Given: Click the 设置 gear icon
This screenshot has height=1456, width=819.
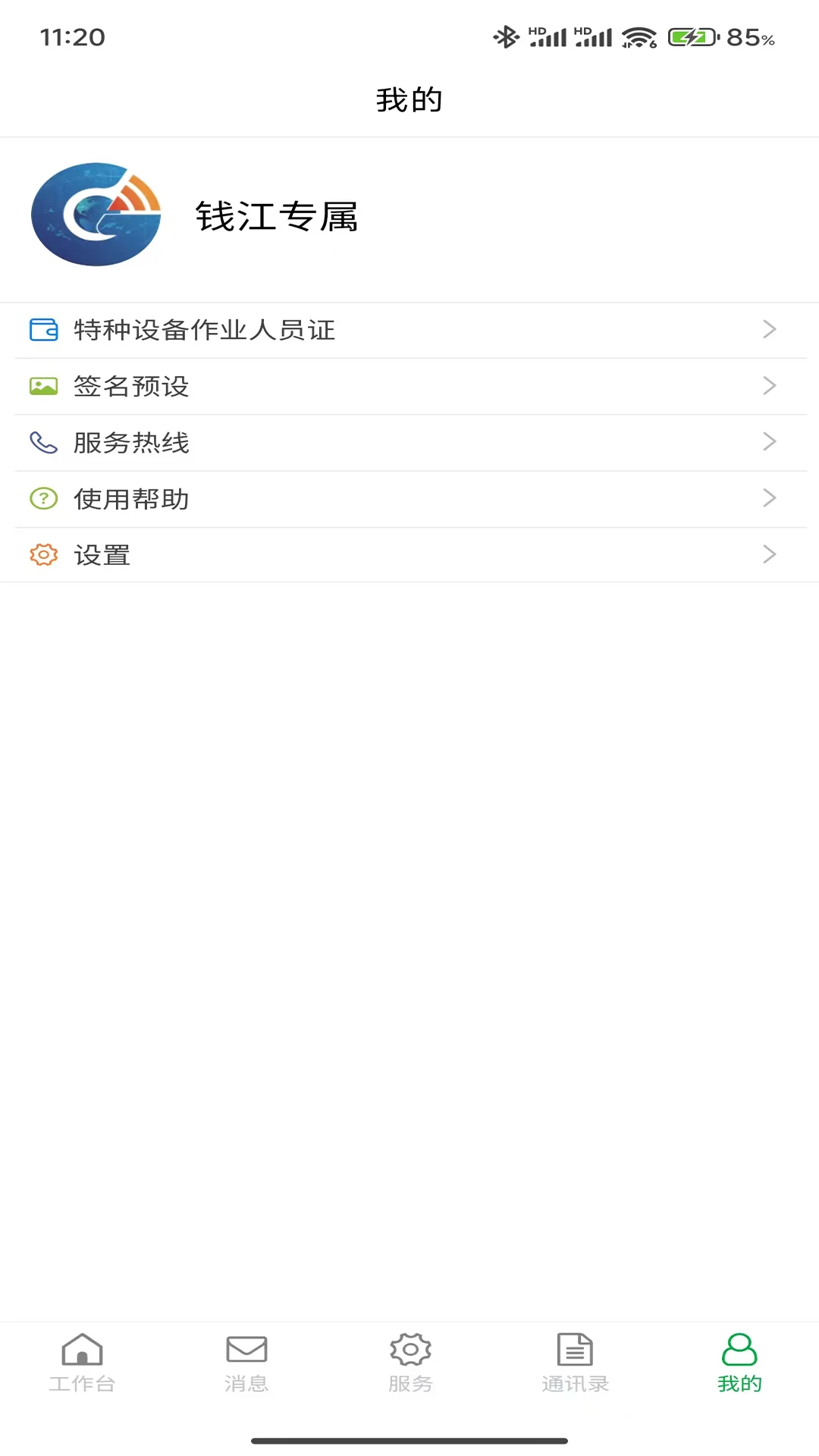Looking at the screenshot, I should tap(44, 554).
